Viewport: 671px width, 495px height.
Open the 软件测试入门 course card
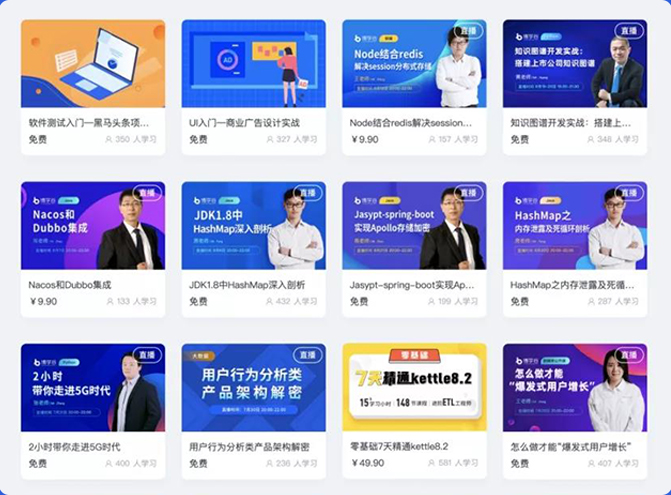(93, 64)
